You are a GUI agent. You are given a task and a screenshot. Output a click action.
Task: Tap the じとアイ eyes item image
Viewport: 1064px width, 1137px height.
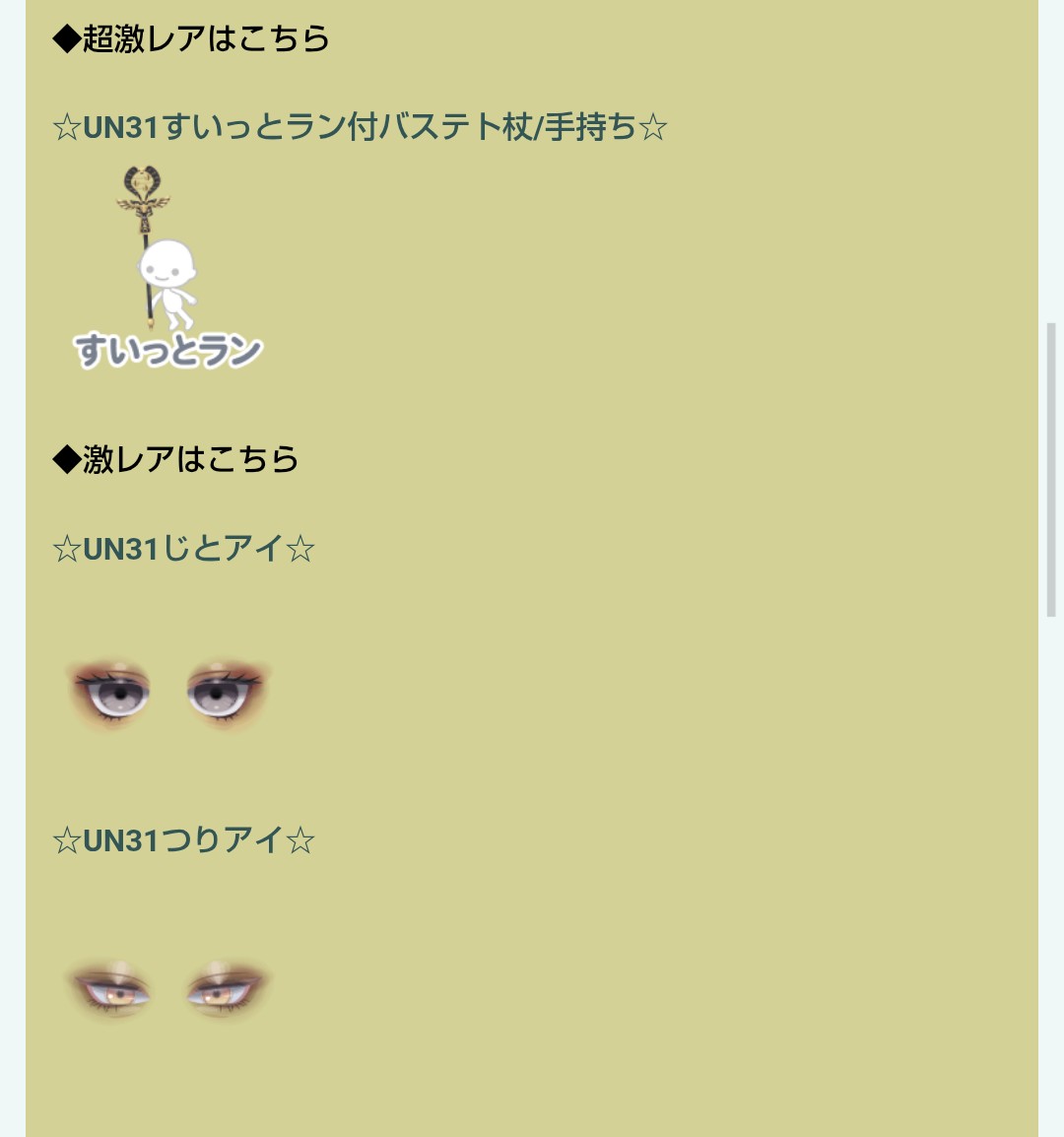167,695
